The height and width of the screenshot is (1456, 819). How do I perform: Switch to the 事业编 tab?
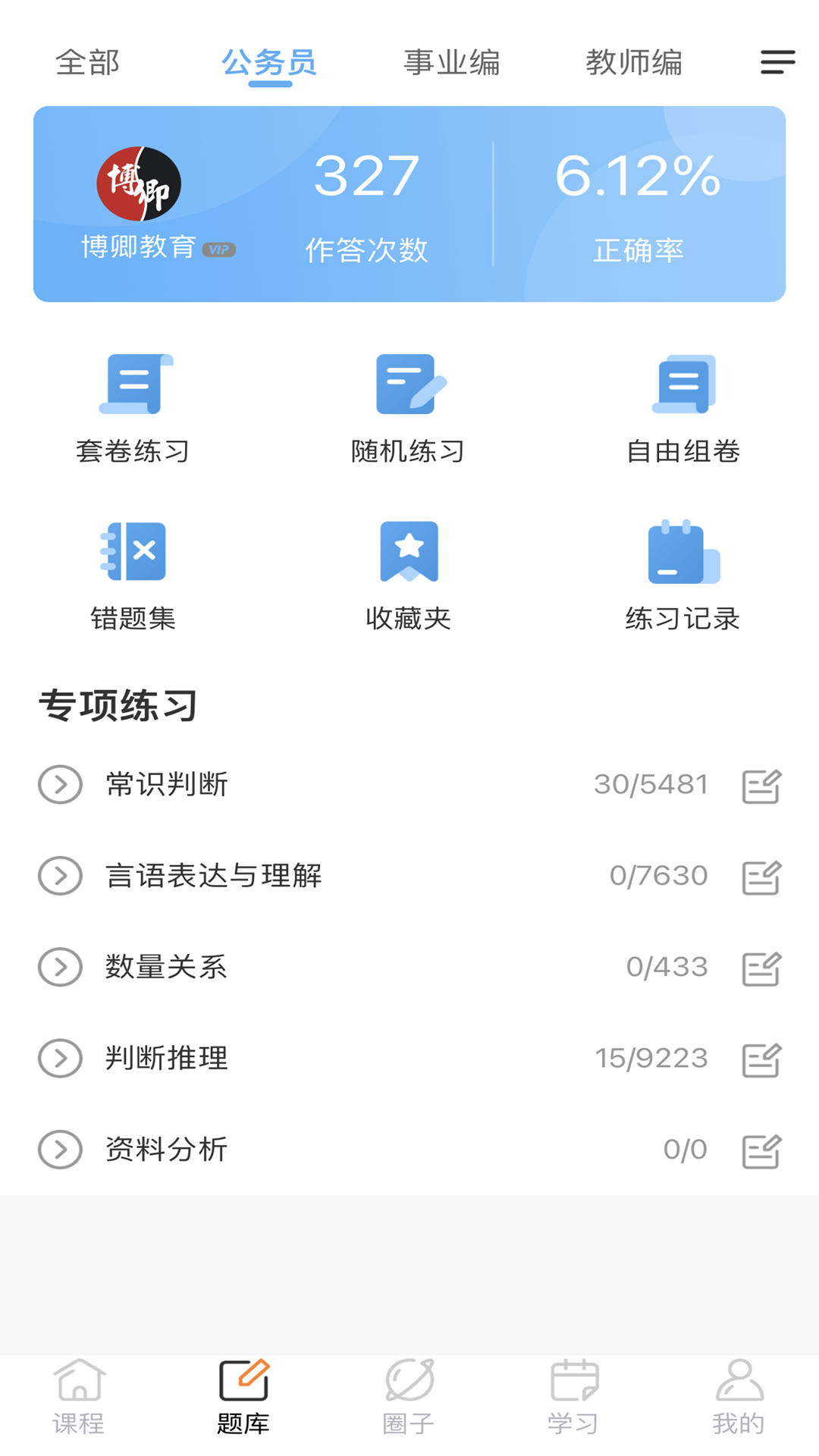coord(451,64)
